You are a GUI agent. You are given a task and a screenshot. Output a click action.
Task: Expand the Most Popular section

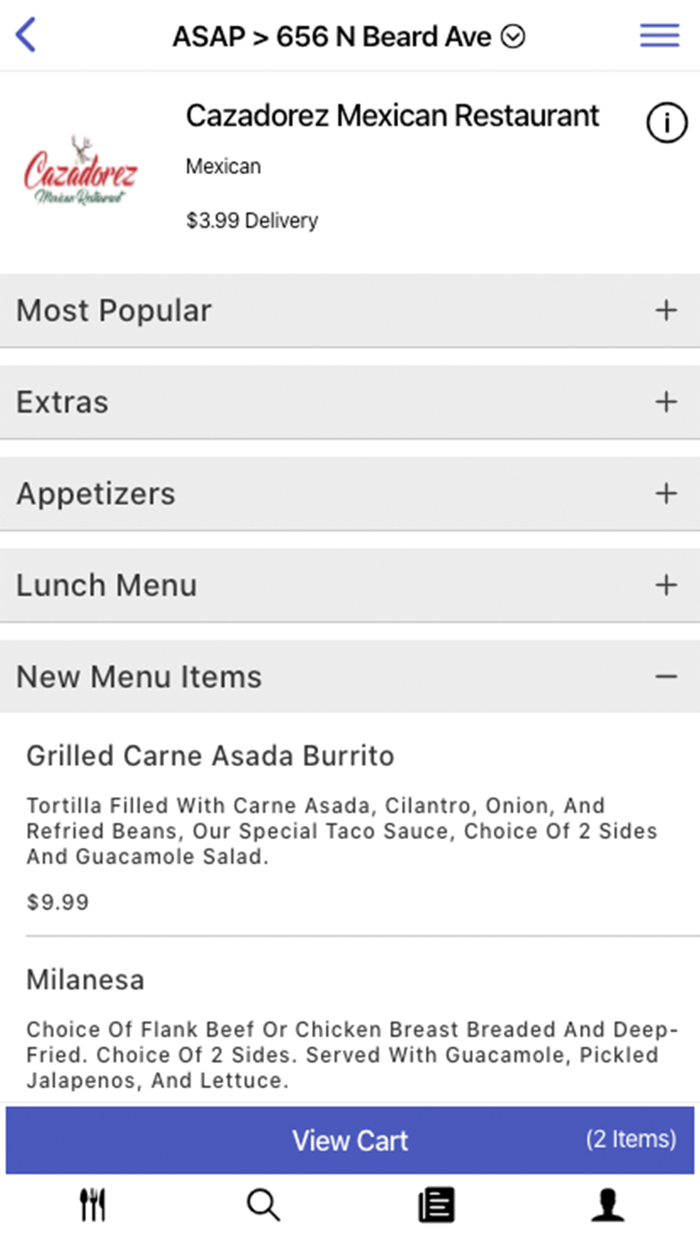click(665, 311)
